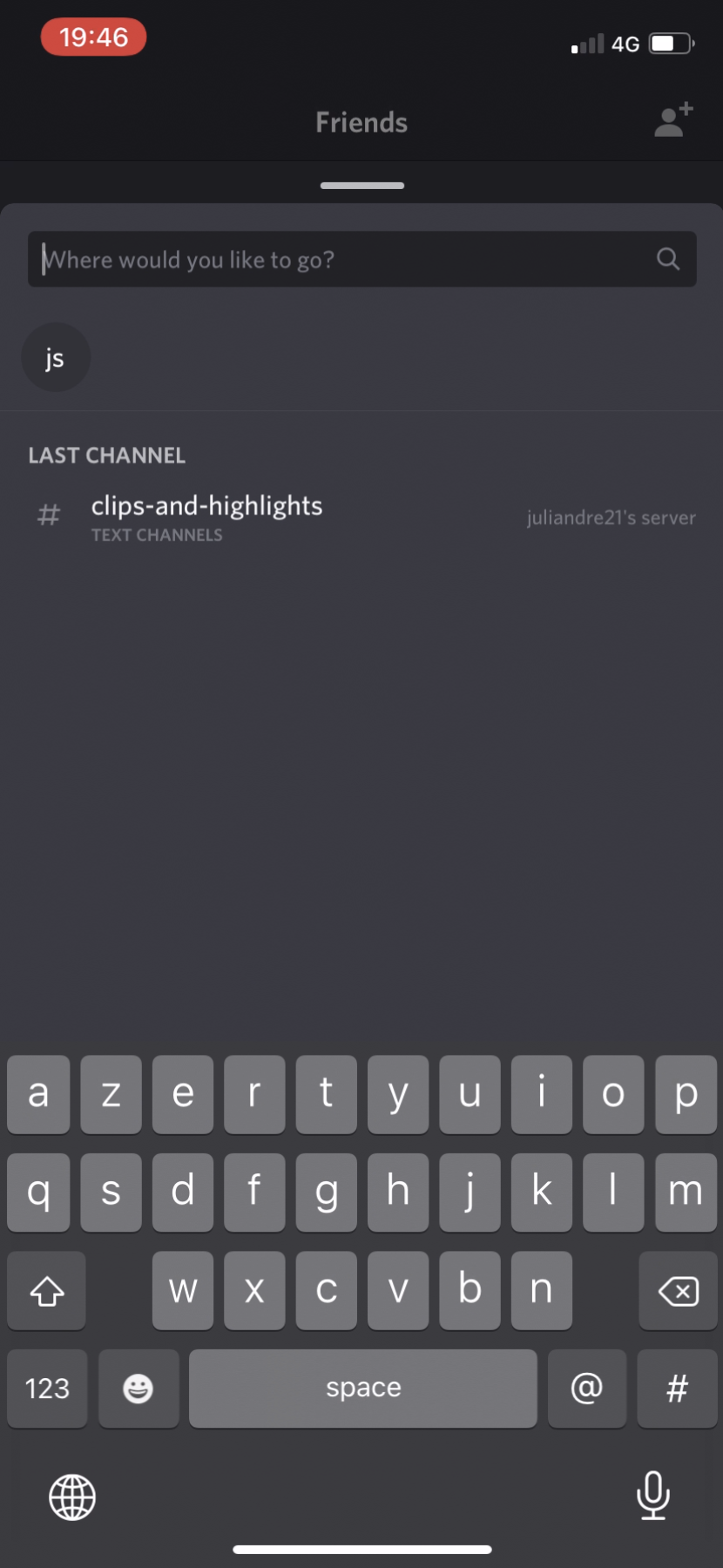
Task: Open the emoji keyboard icon
Action: [139, 1389]
